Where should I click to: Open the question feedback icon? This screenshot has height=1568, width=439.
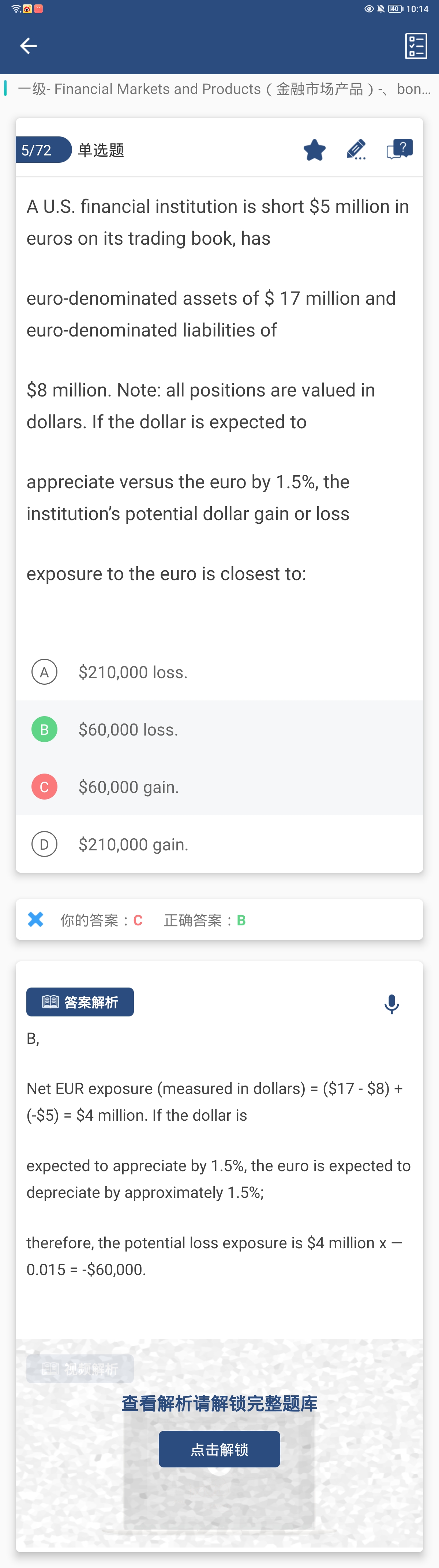tap(399, 150)
